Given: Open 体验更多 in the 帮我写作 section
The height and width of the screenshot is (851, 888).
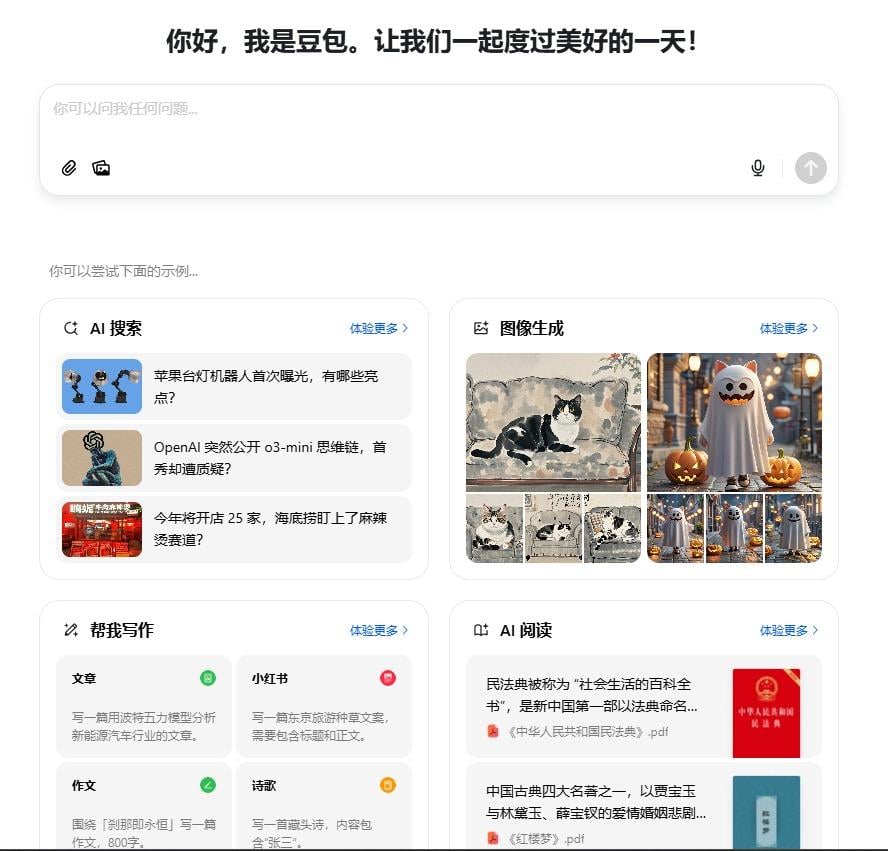Looking at the screenshot, I should coord(378,630).
